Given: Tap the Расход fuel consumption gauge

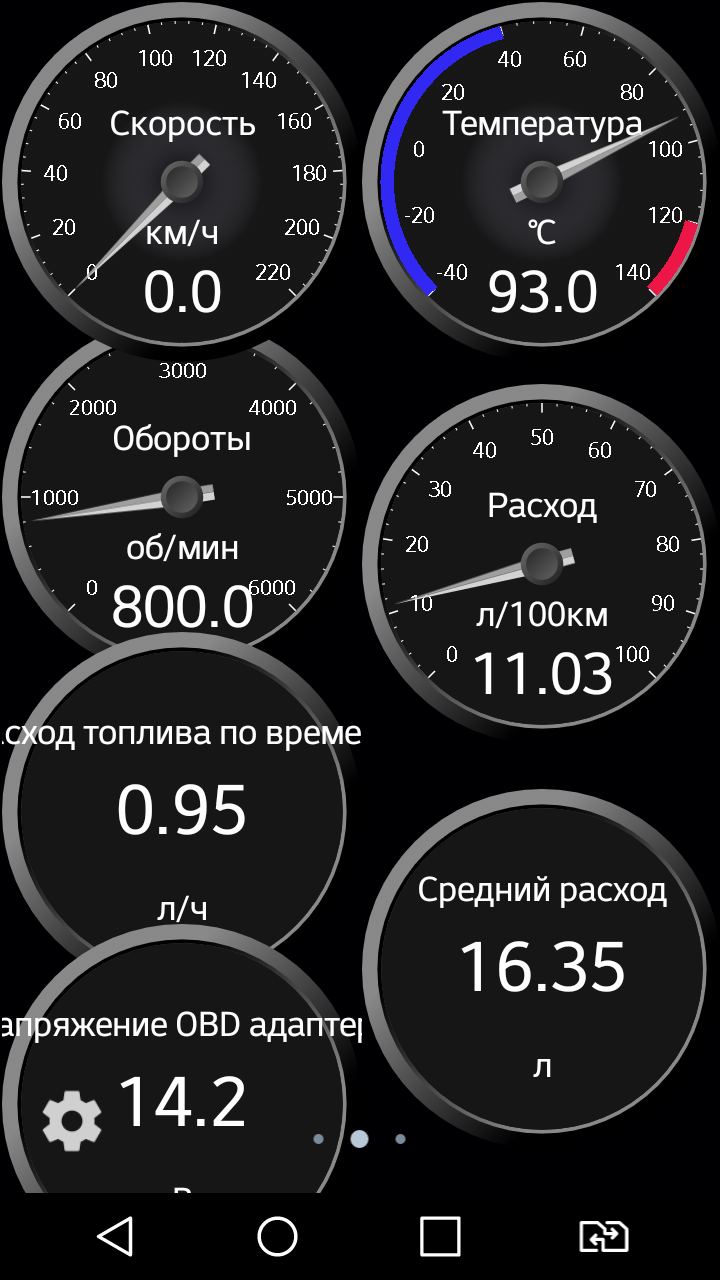Looking at the screenshot, I should pos(541,562).
